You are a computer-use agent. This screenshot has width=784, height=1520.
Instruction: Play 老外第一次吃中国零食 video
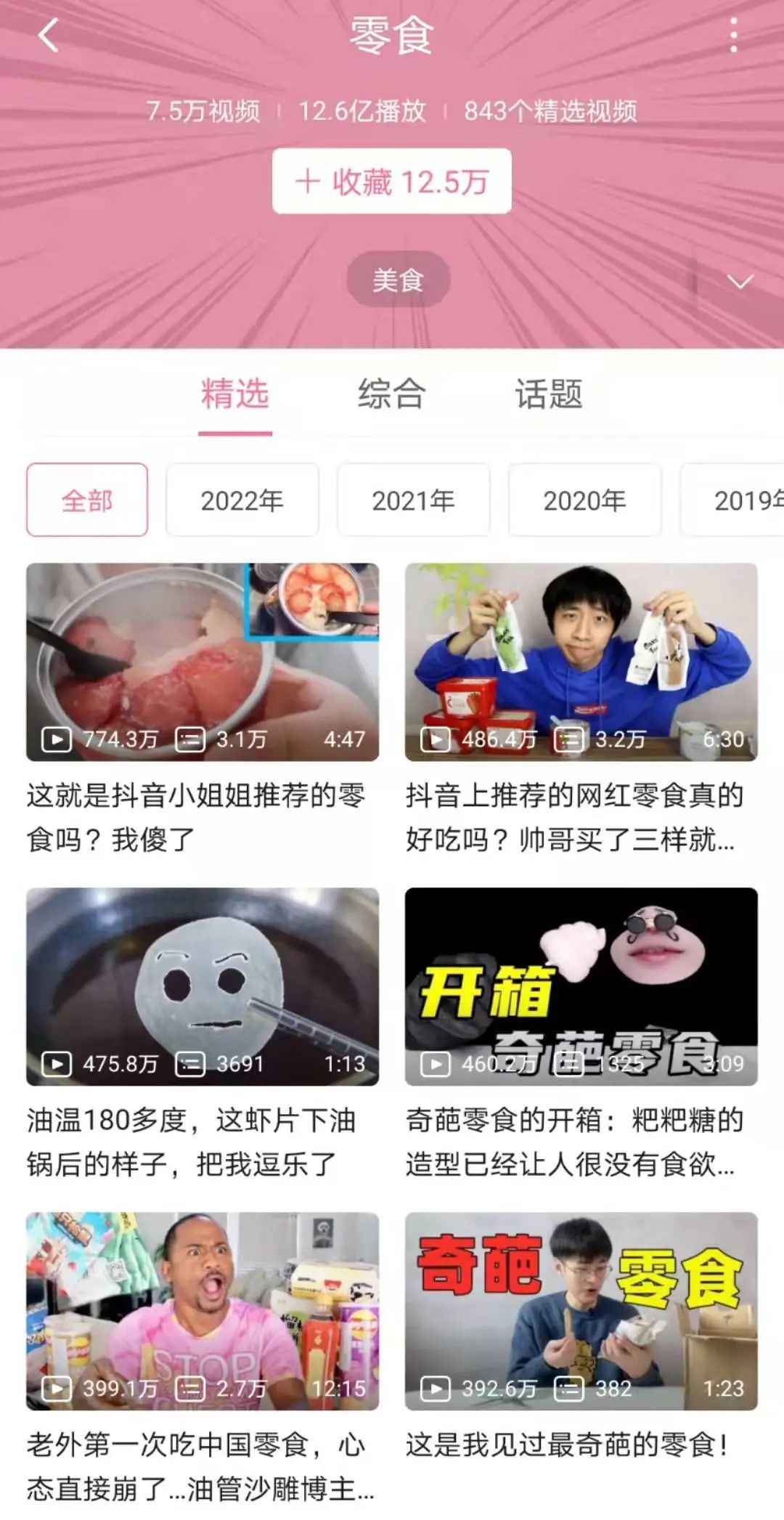click(203, 1311)
